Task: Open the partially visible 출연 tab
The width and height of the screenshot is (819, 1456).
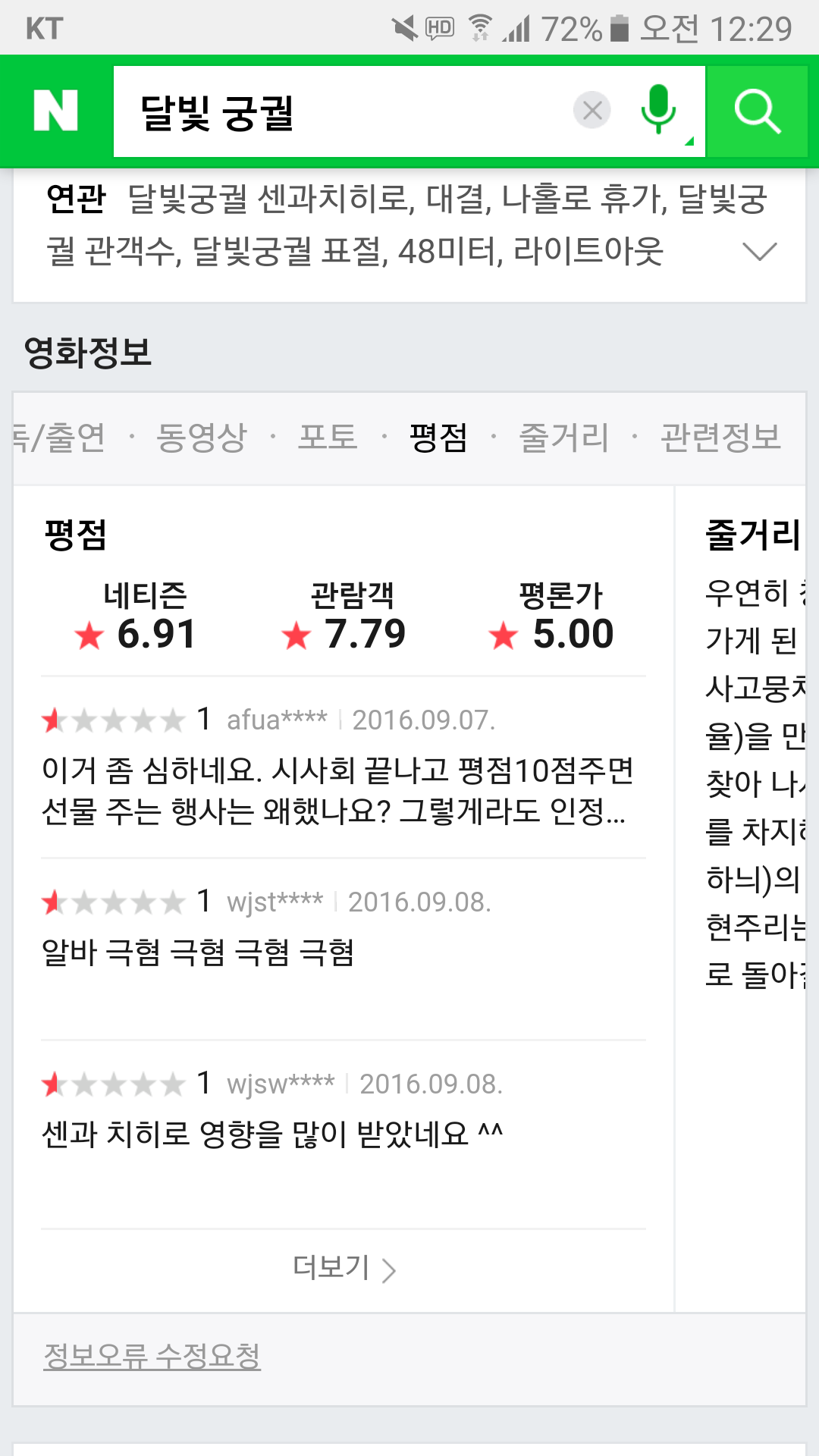Action: (59, 438)
